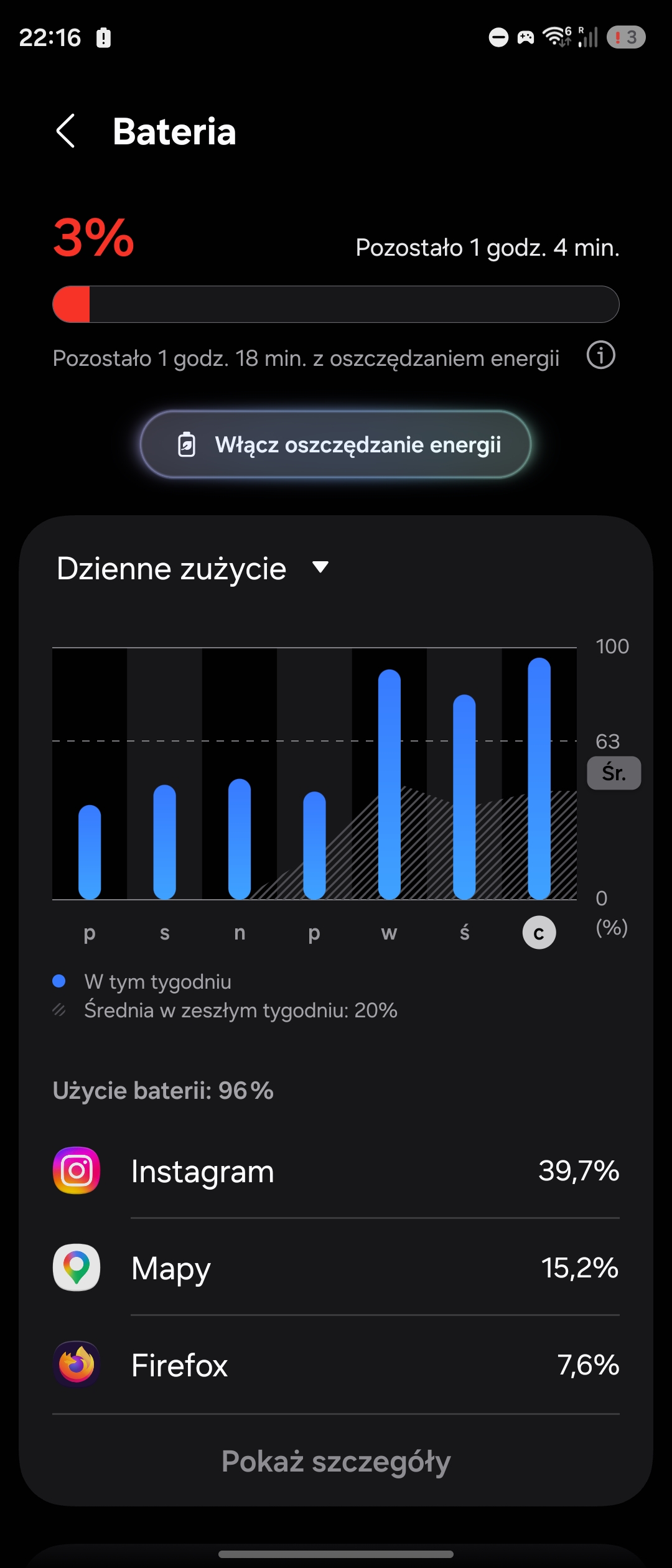
Task: Tap Pokaż szczegóły to view details
Action: [336, 1461]
